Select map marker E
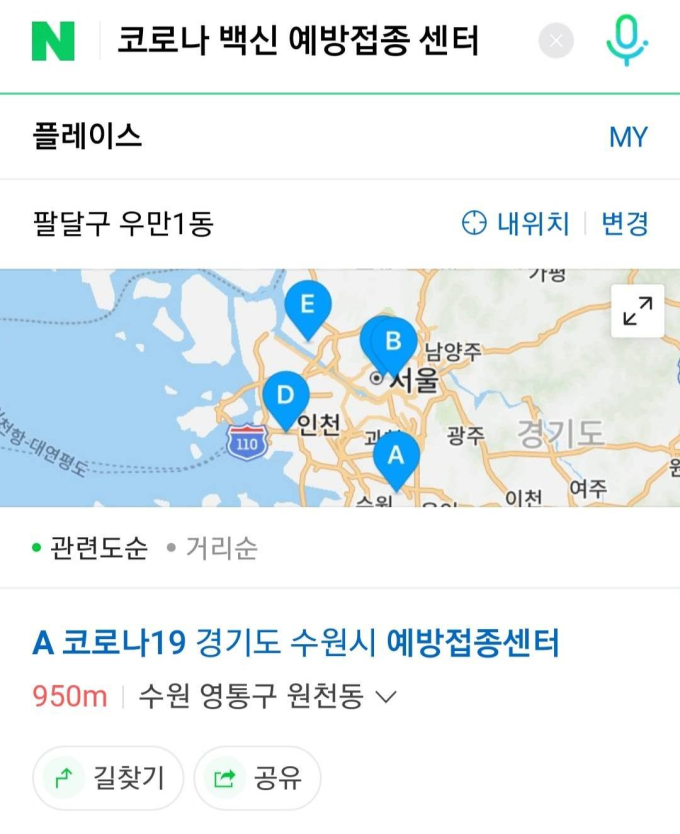The height and width of the screenshot is (834, 680). 307,305
